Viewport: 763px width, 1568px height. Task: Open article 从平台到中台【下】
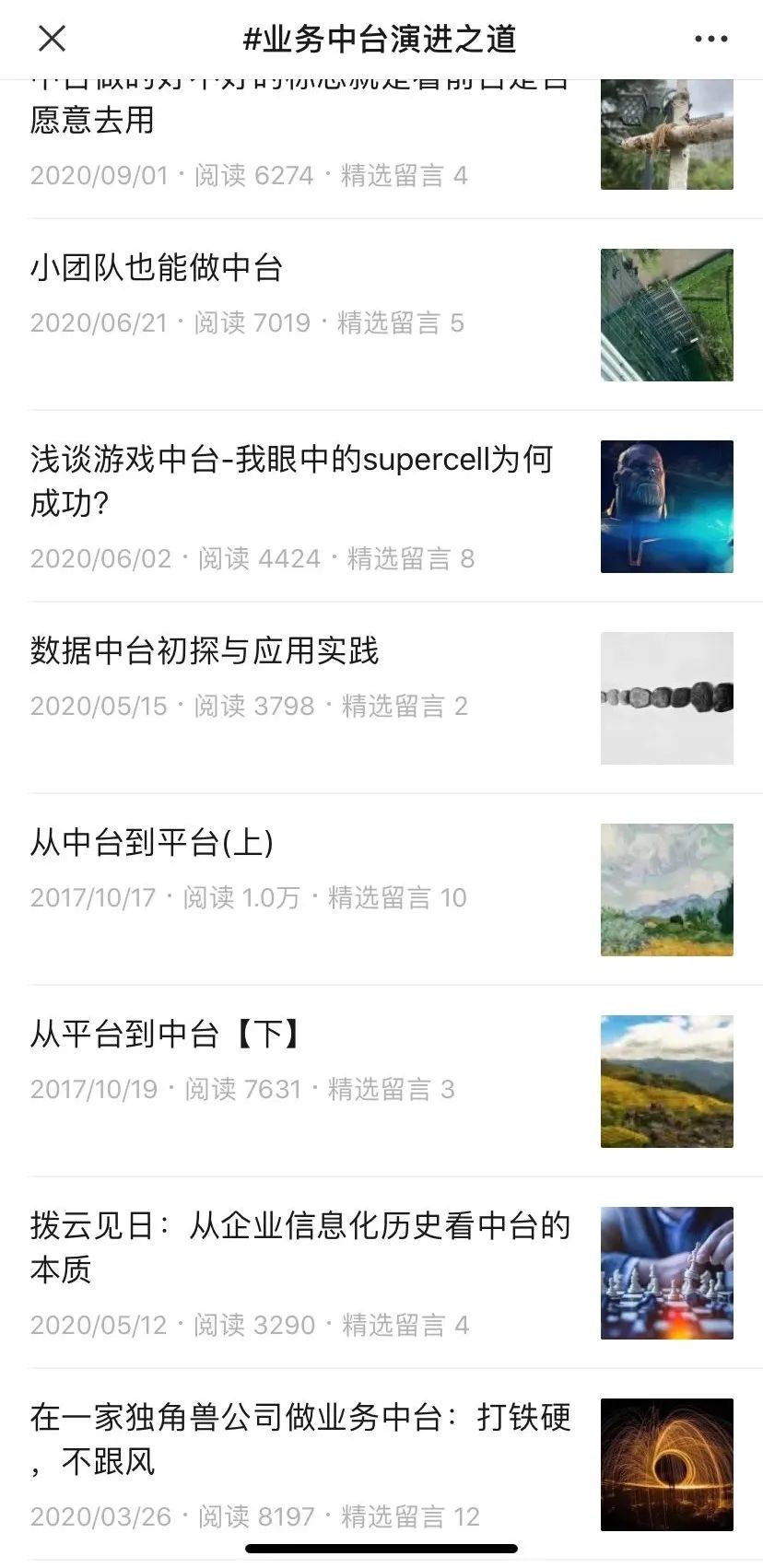166,1035
